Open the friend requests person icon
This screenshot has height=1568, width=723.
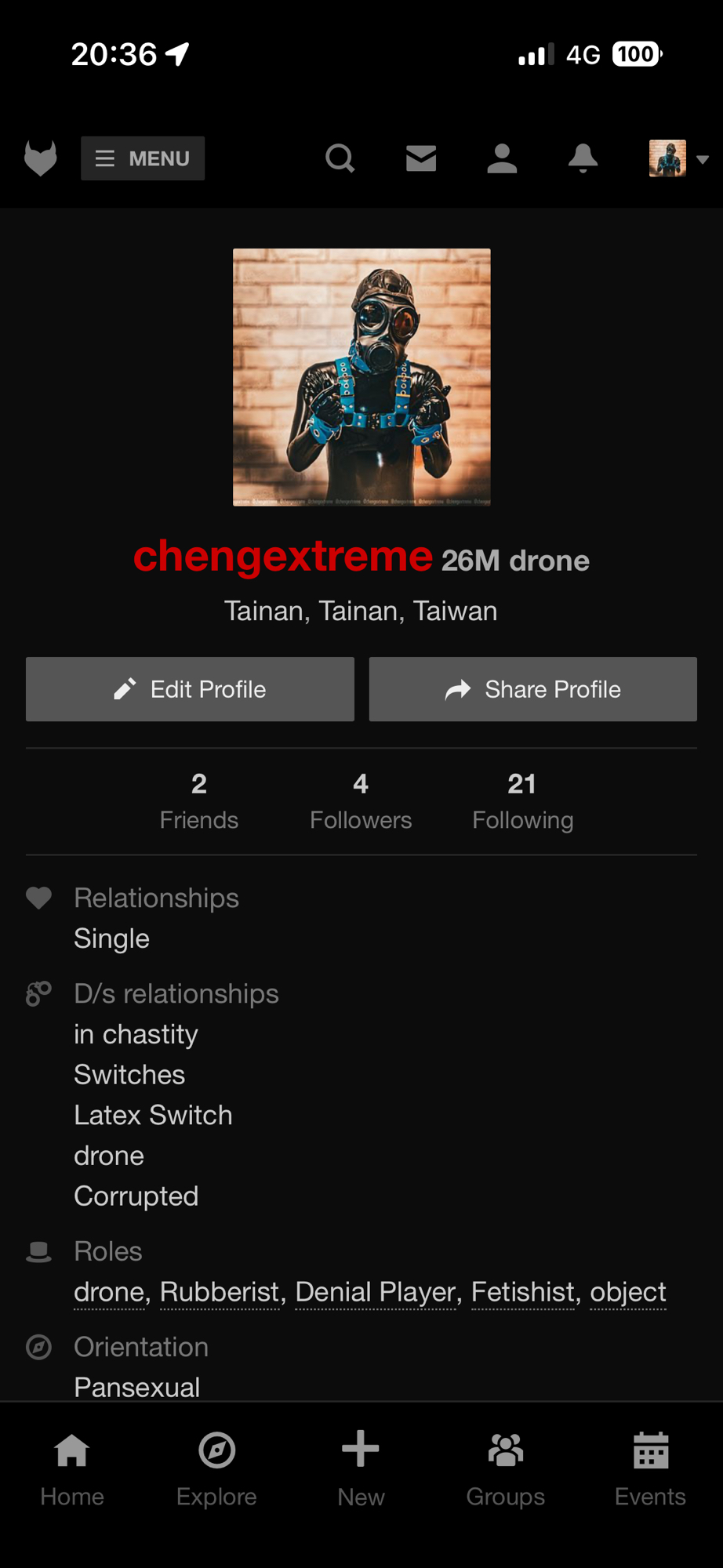[x=502, y=158]
